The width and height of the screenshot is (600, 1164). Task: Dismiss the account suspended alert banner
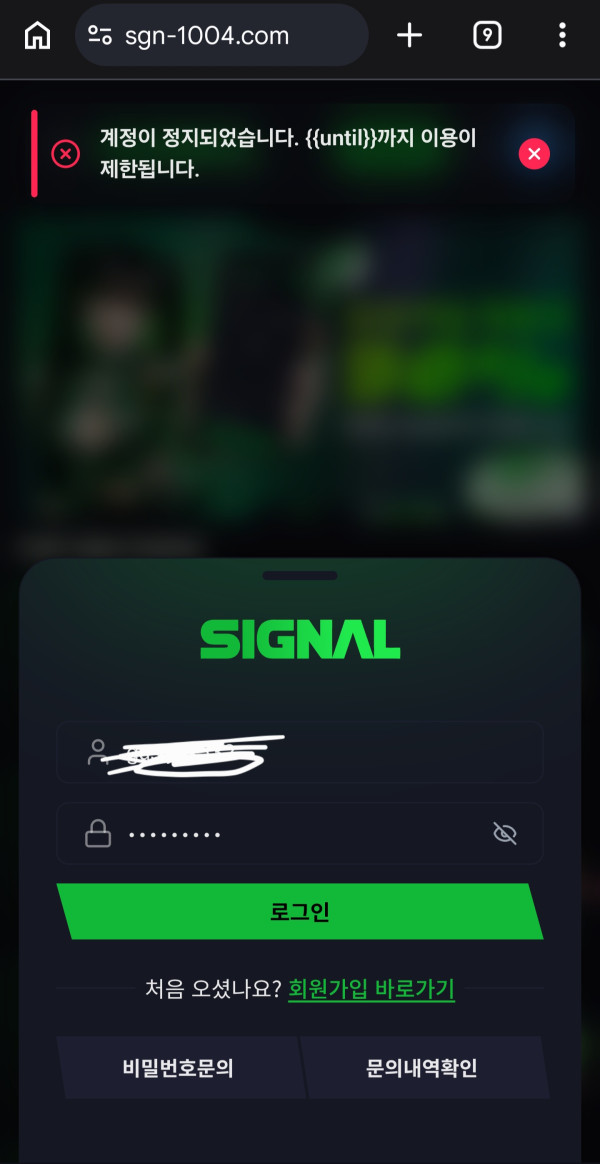coord(534,154)
